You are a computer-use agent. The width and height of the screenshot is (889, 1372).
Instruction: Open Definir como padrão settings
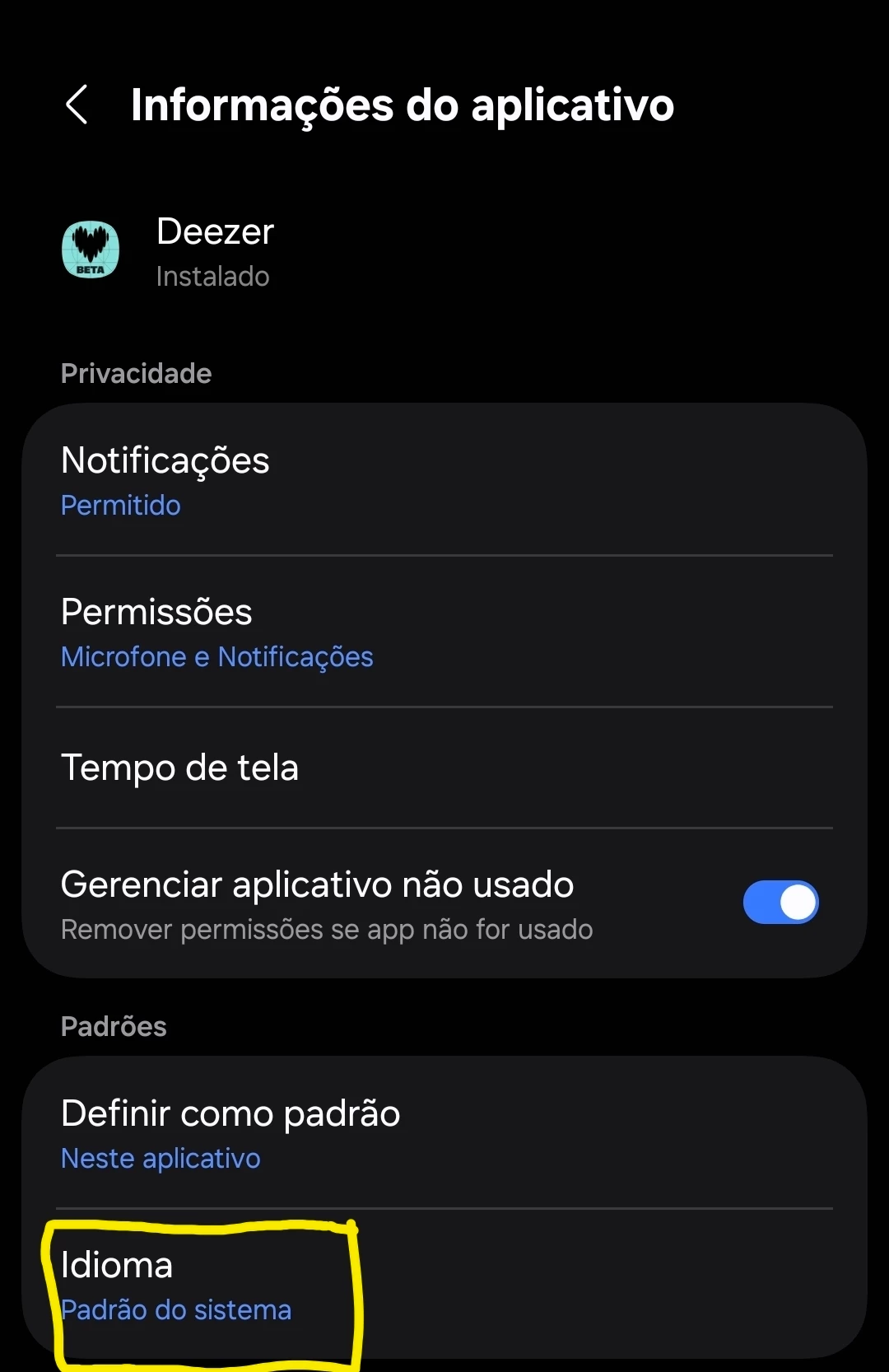pos(444,1133)
